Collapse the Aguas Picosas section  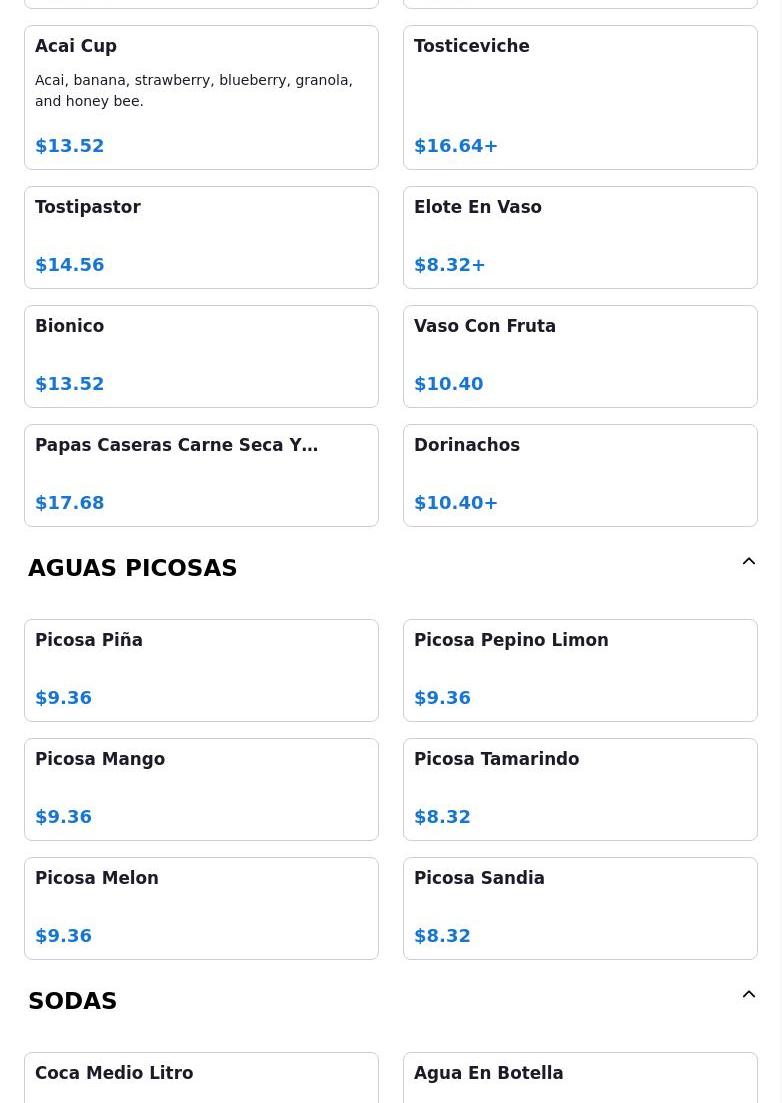[748, 562]
